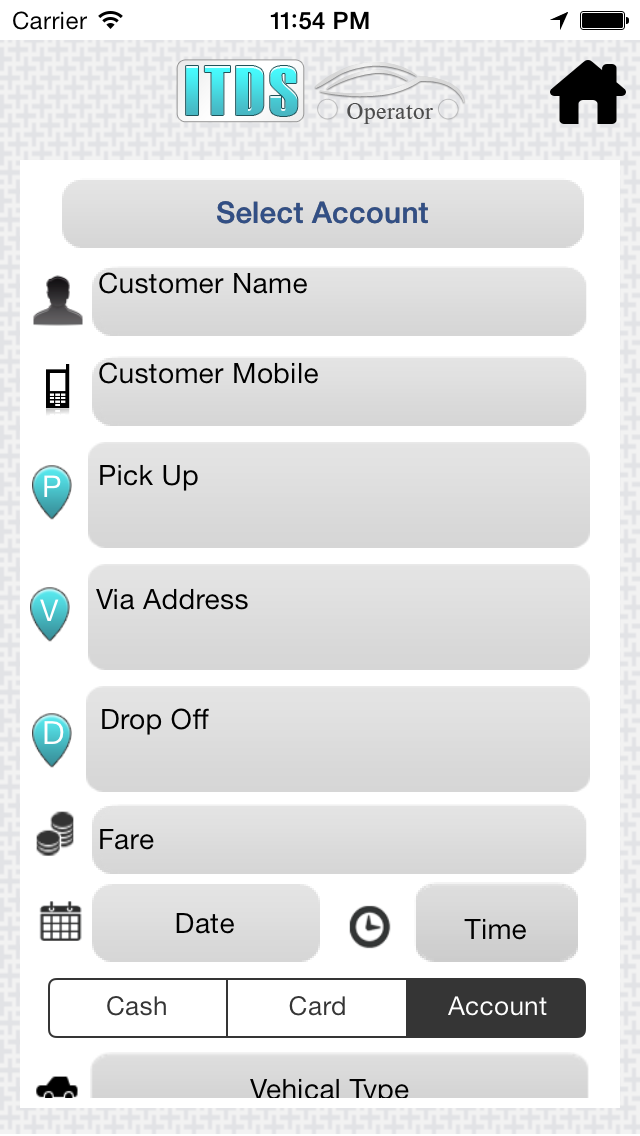This screenshot has height=1136, width=640.
Task: Tap the Pick Up address field
Action: pos(338,495)
